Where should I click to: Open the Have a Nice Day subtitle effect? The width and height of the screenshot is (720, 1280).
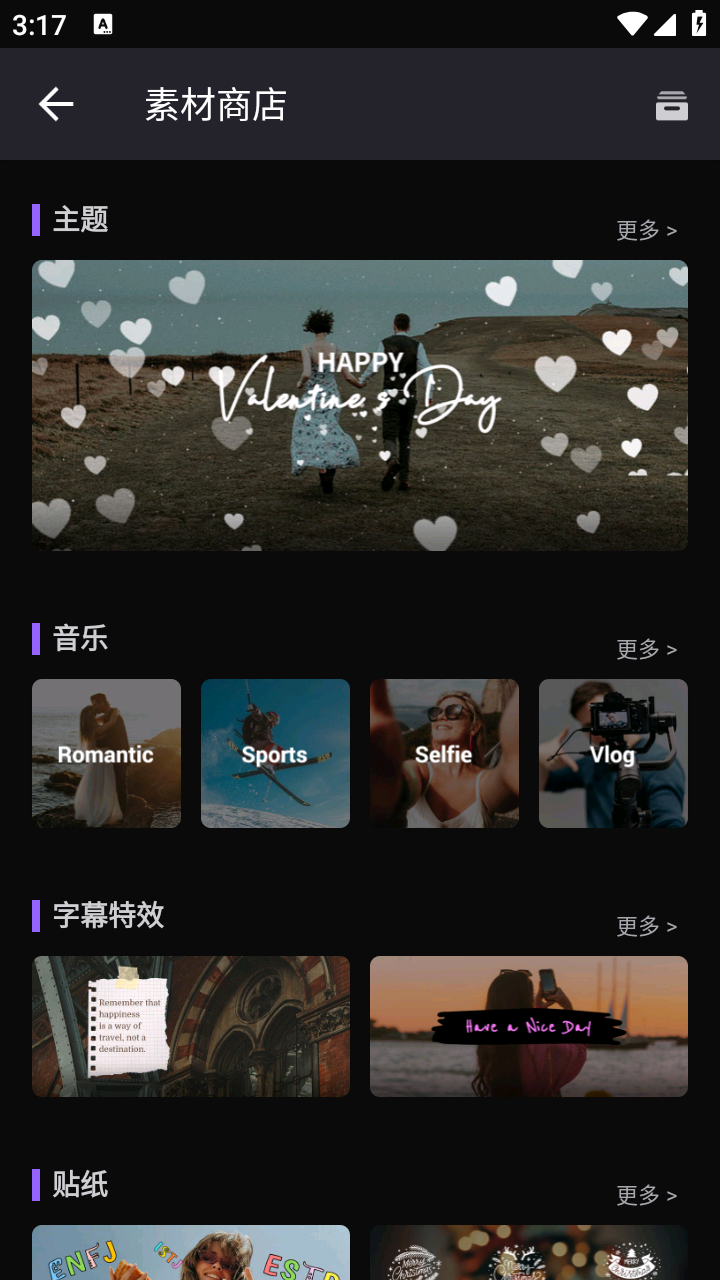click(x=529, y=1026)
